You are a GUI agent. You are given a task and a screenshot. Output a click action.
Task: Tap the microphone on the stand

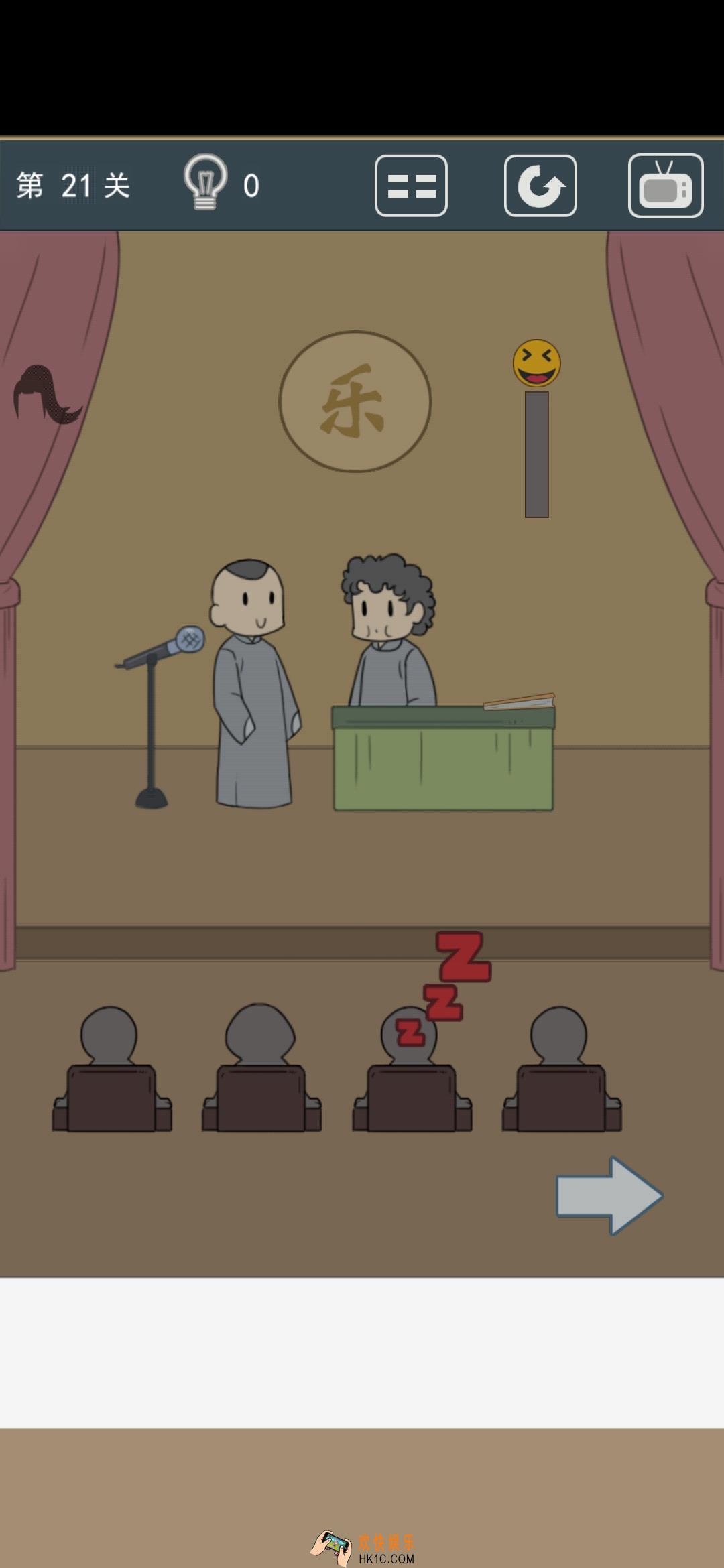(x=188, y=640)
